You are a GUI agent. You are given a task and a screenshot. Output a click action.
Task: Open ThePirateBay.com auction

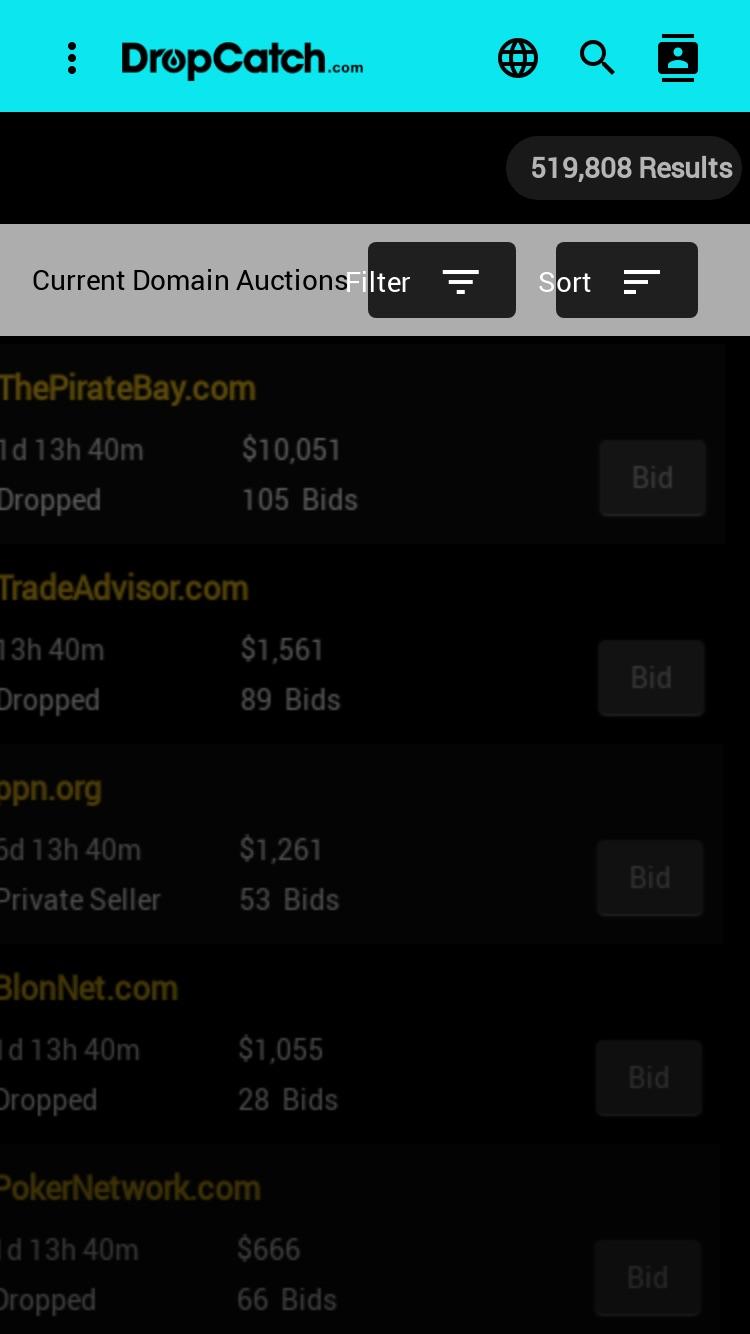[x=128, y=388]
